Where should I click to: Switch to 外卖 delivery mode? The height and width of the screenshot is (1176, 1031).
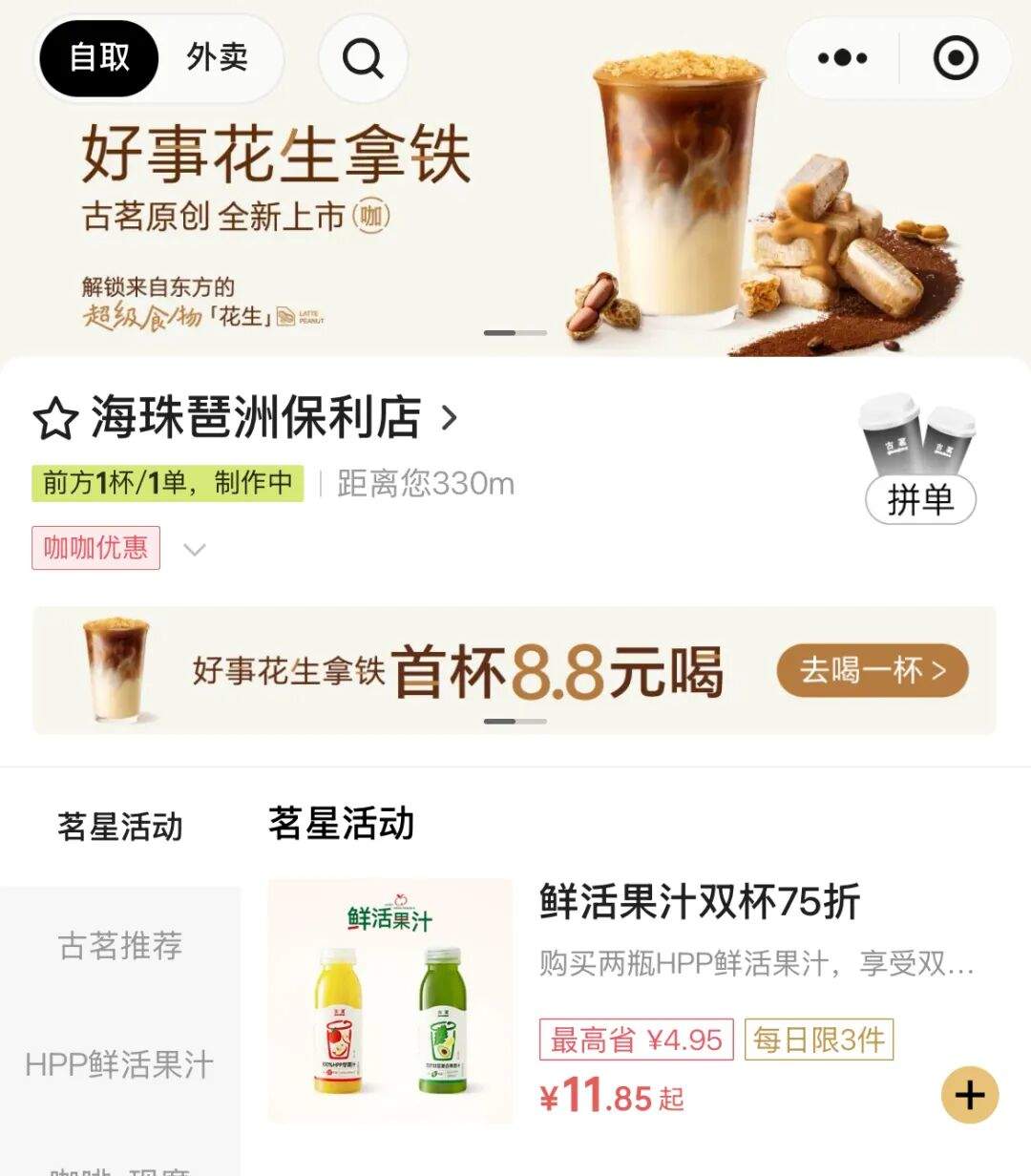click(x=218, y=57)
